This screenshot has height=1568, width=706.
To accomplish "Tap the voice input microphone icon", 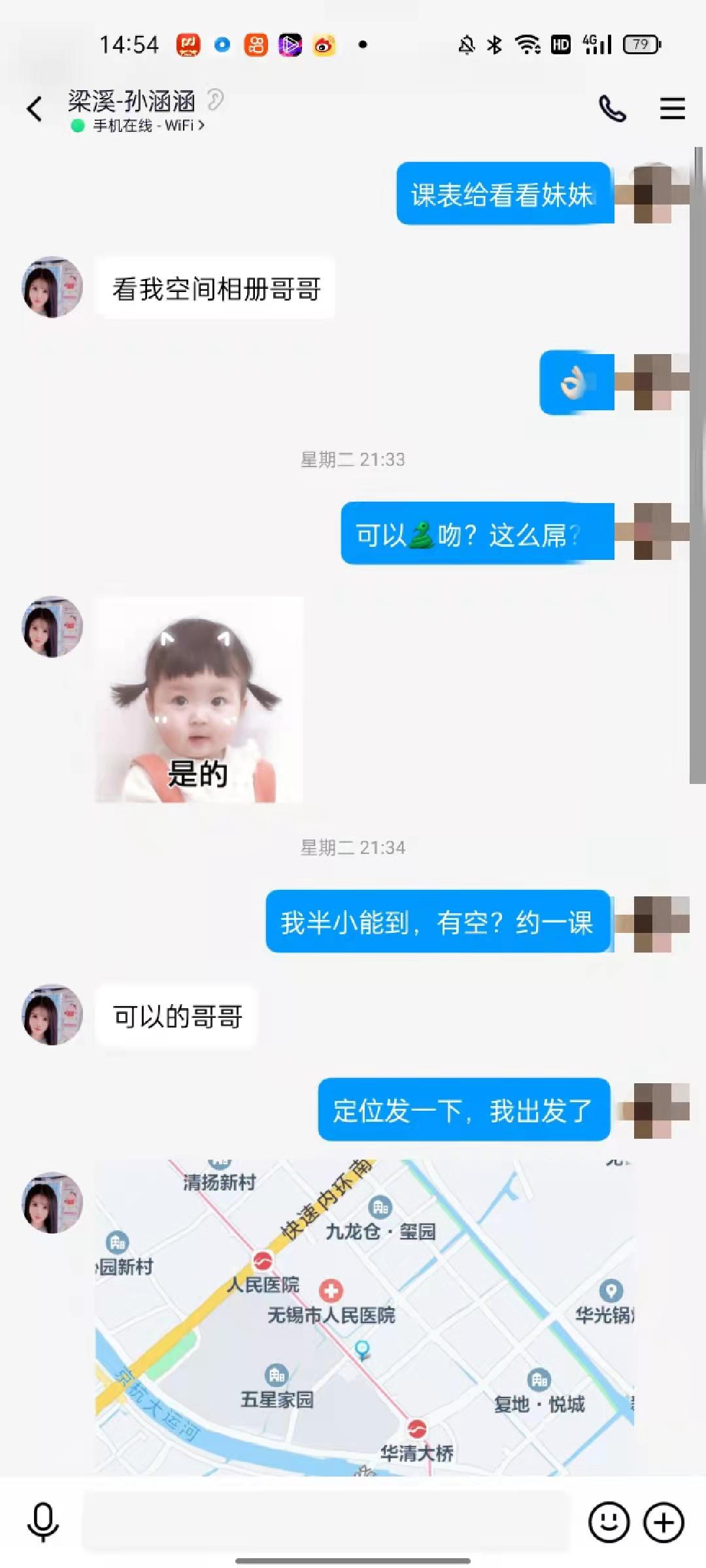I will point(43,1522).
